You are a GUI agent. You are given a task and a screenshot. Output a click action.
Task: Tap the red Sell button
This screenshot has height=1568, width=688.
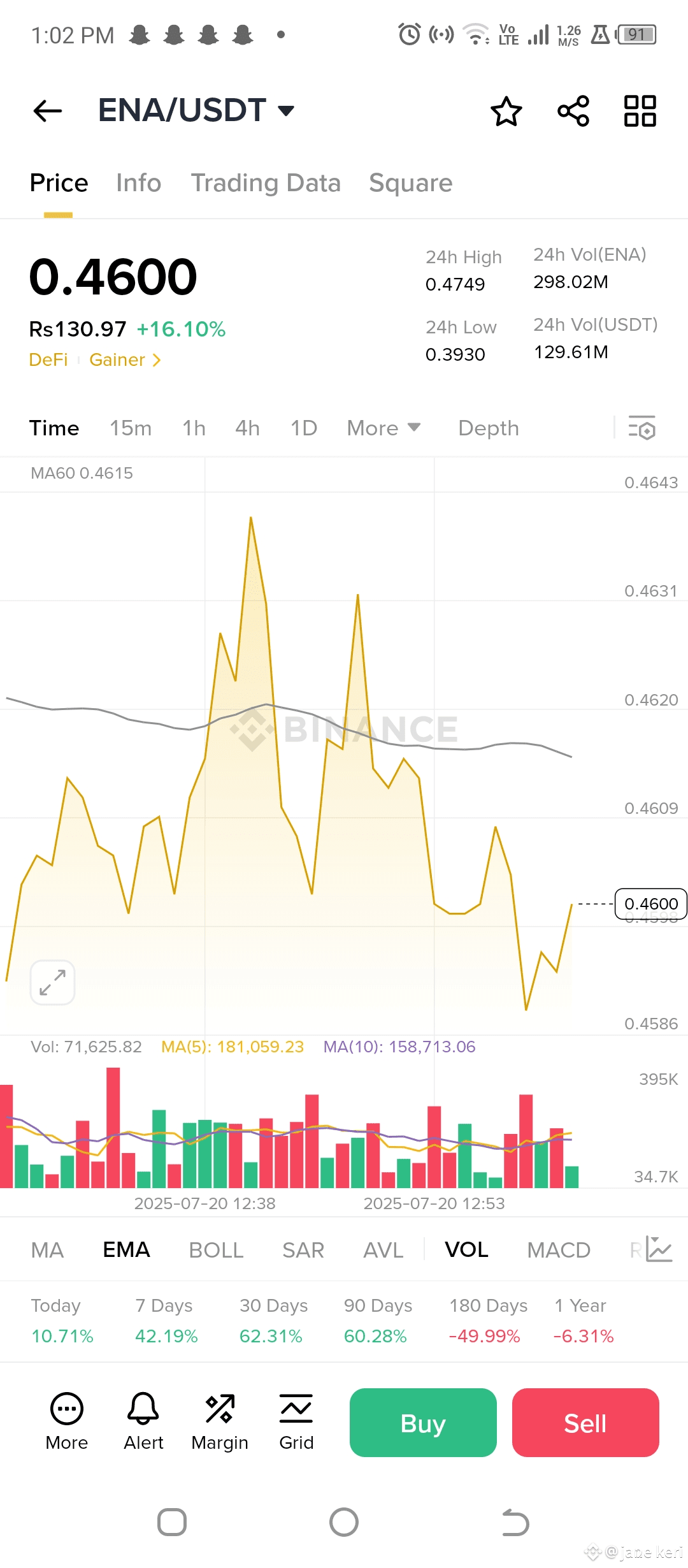click(x=585, y=1423)
